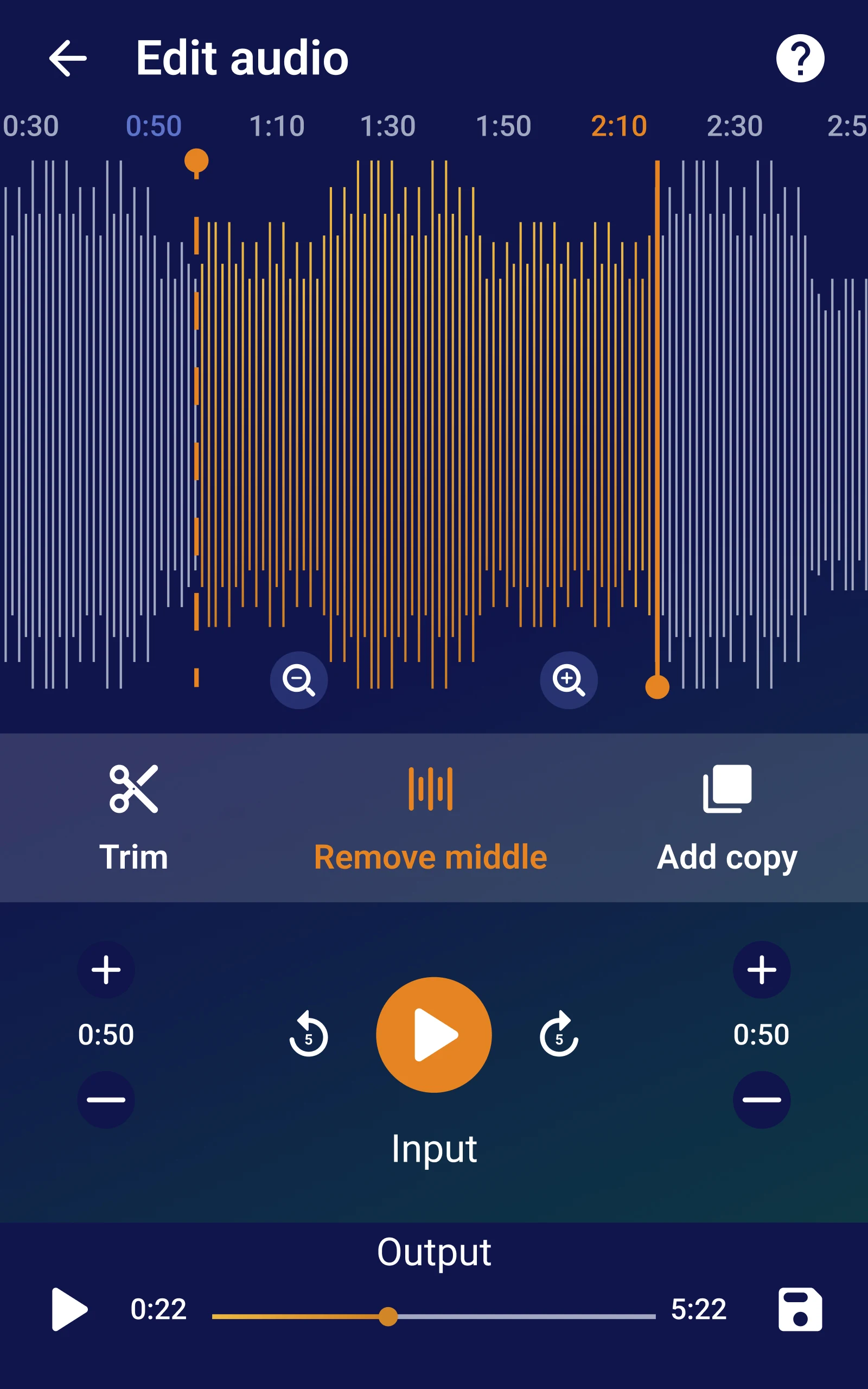This screenshot has height=1389, width=868.
Task: Zoom out the waveform
Action: click(298, 680)
